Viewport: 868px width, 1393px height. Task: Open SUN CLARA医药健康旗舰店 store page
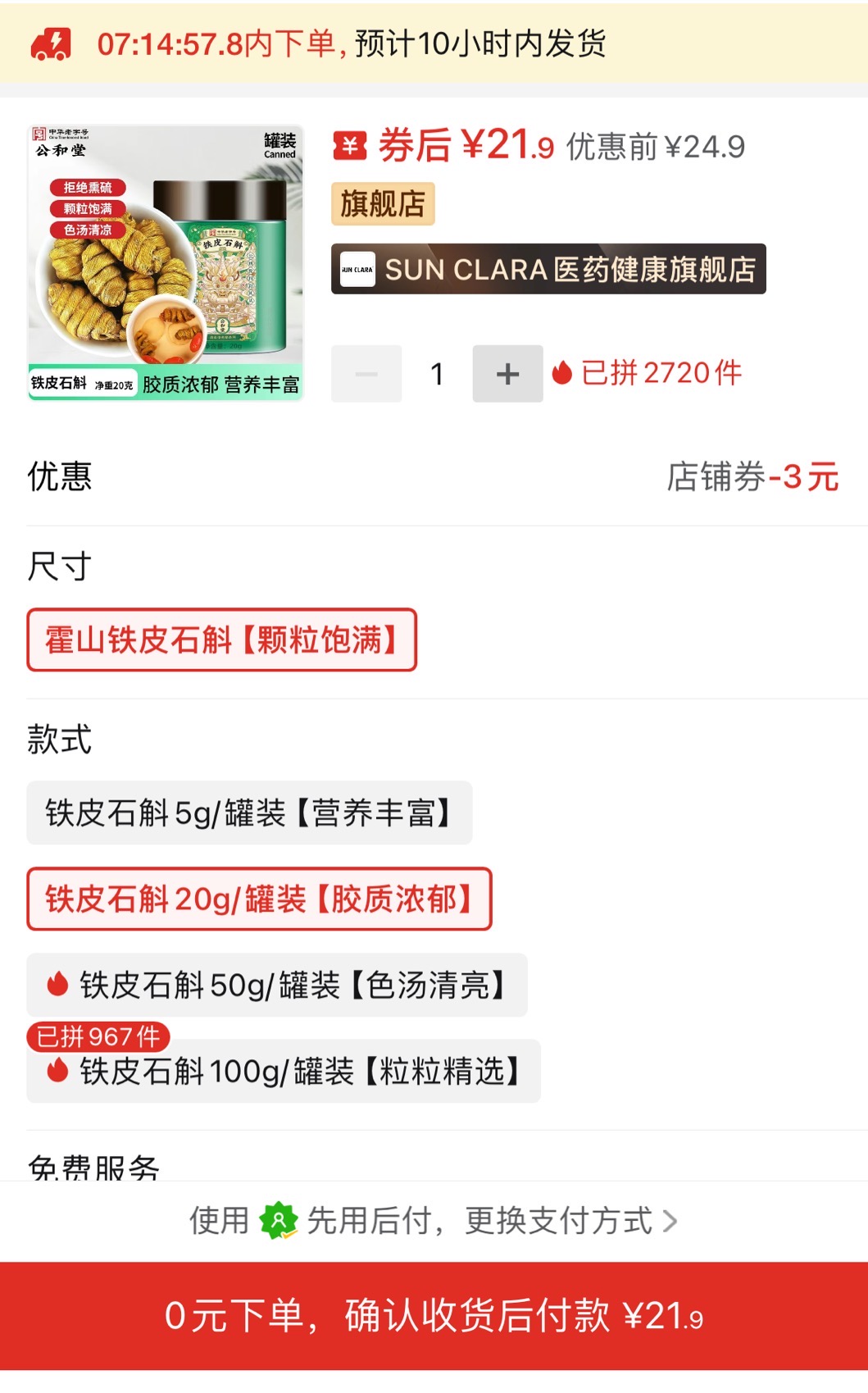pyautogui.click(x=548, y=269)
